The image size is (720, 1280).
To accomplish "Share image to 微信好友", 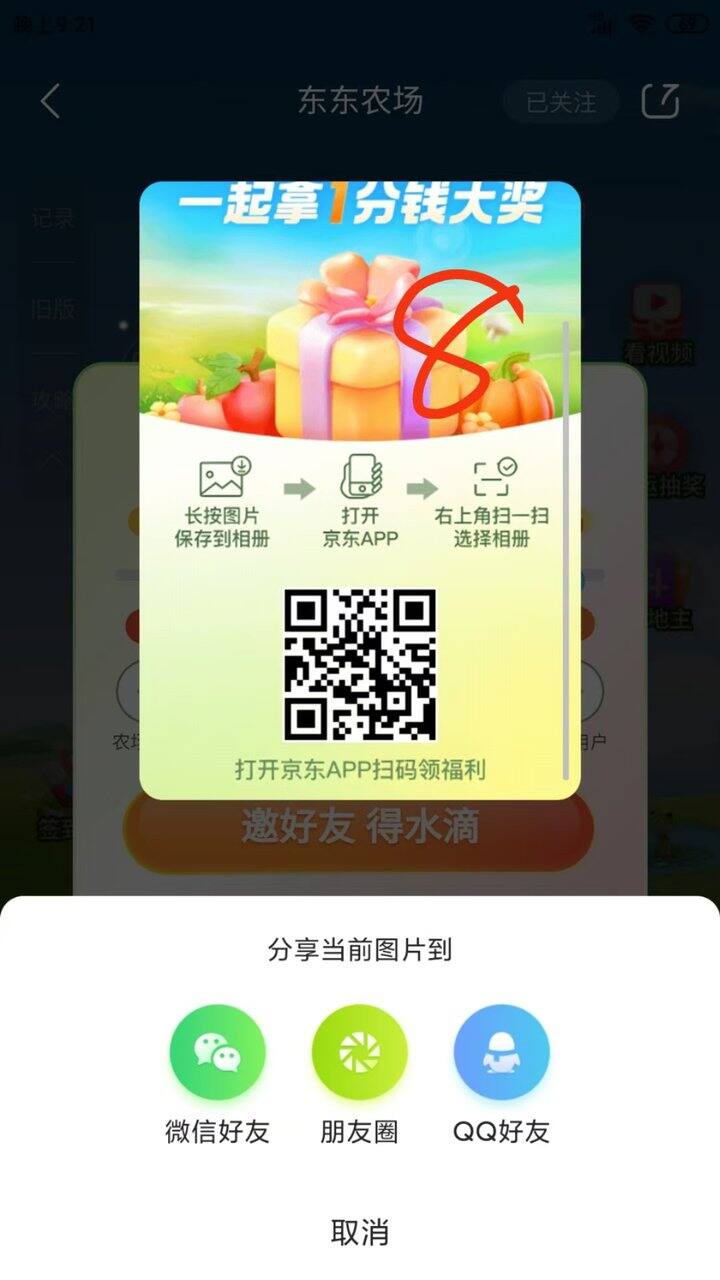I will (x=217, y=1052).
